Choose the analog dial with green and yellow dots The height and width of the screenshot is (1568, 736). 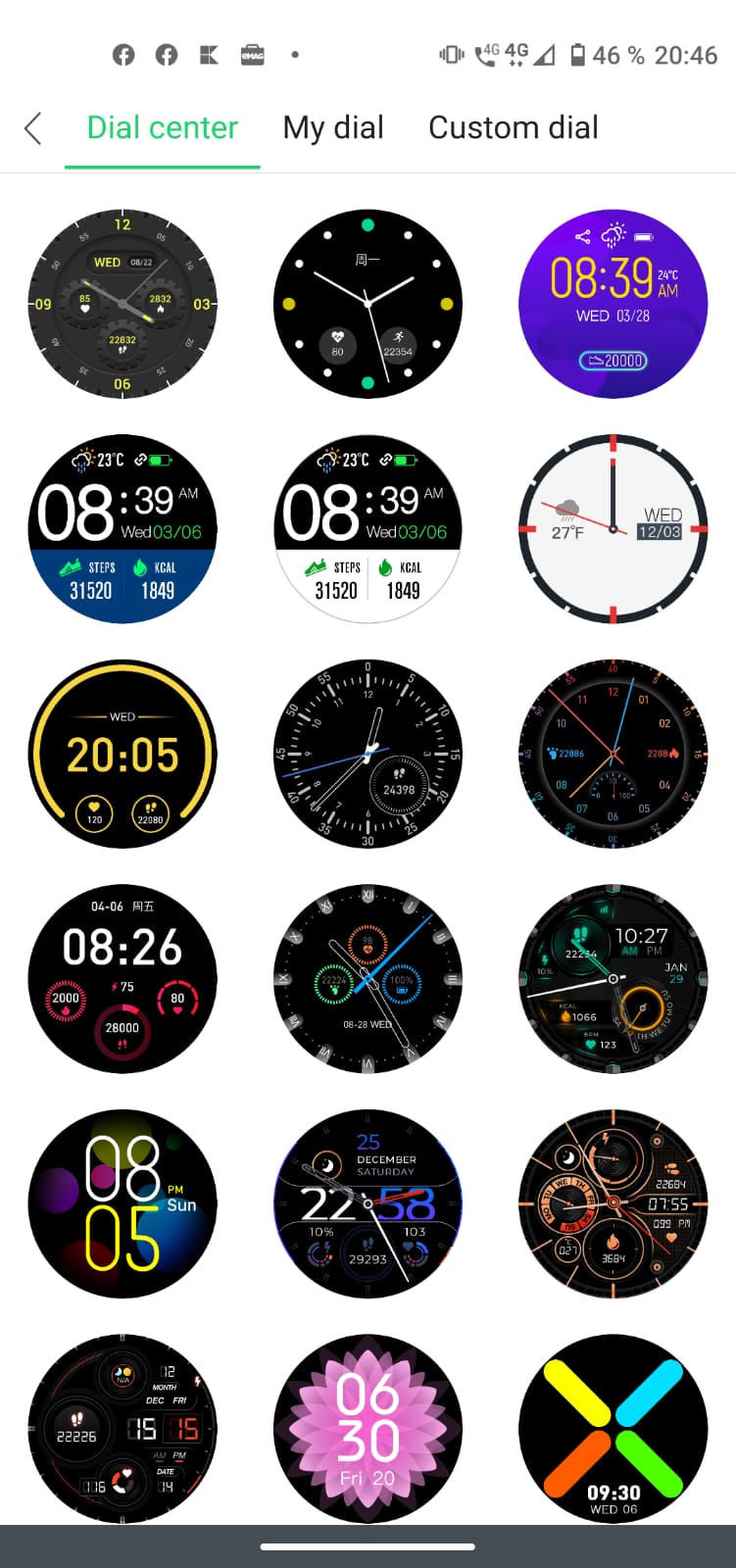pyautogui.click(x=368, y=304)
